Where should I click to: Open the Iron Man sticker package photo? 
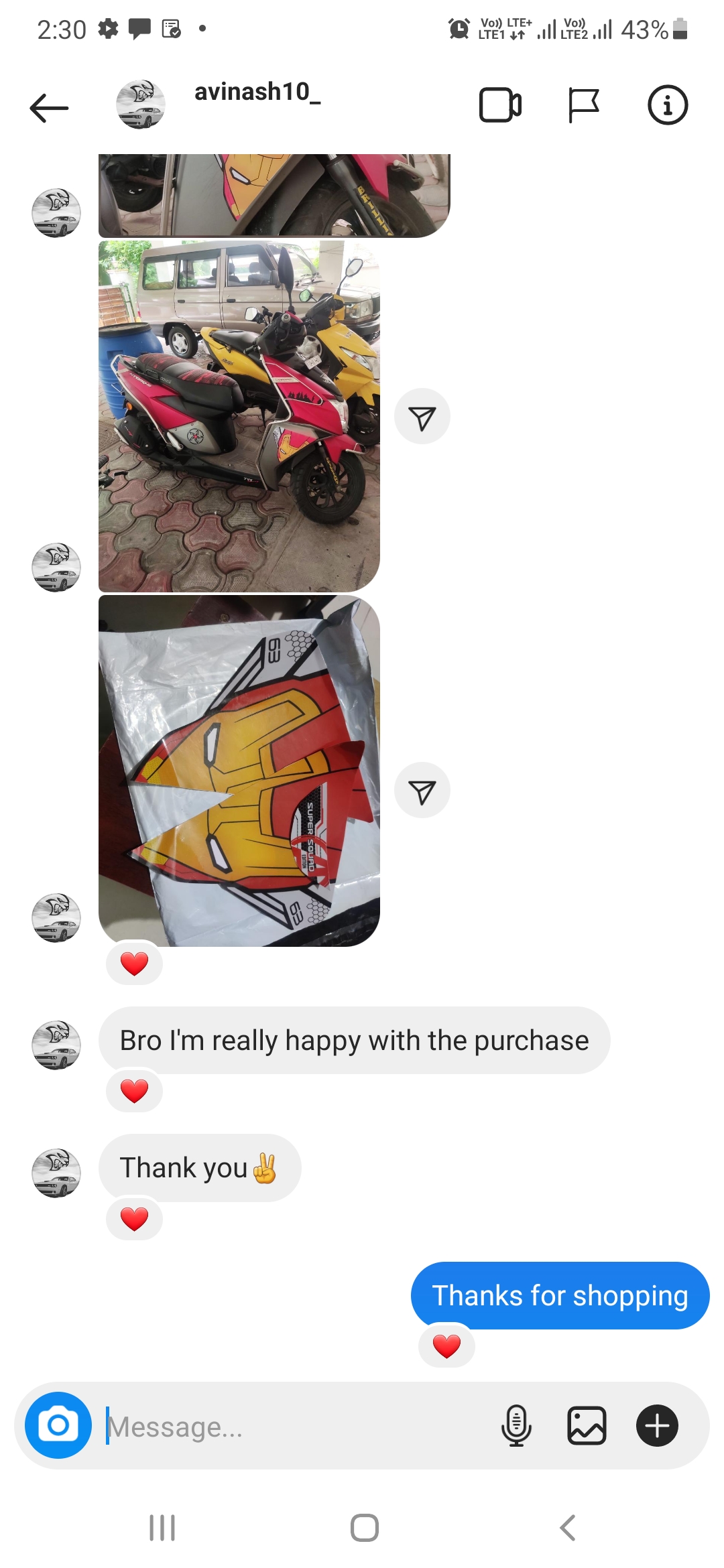239,771
